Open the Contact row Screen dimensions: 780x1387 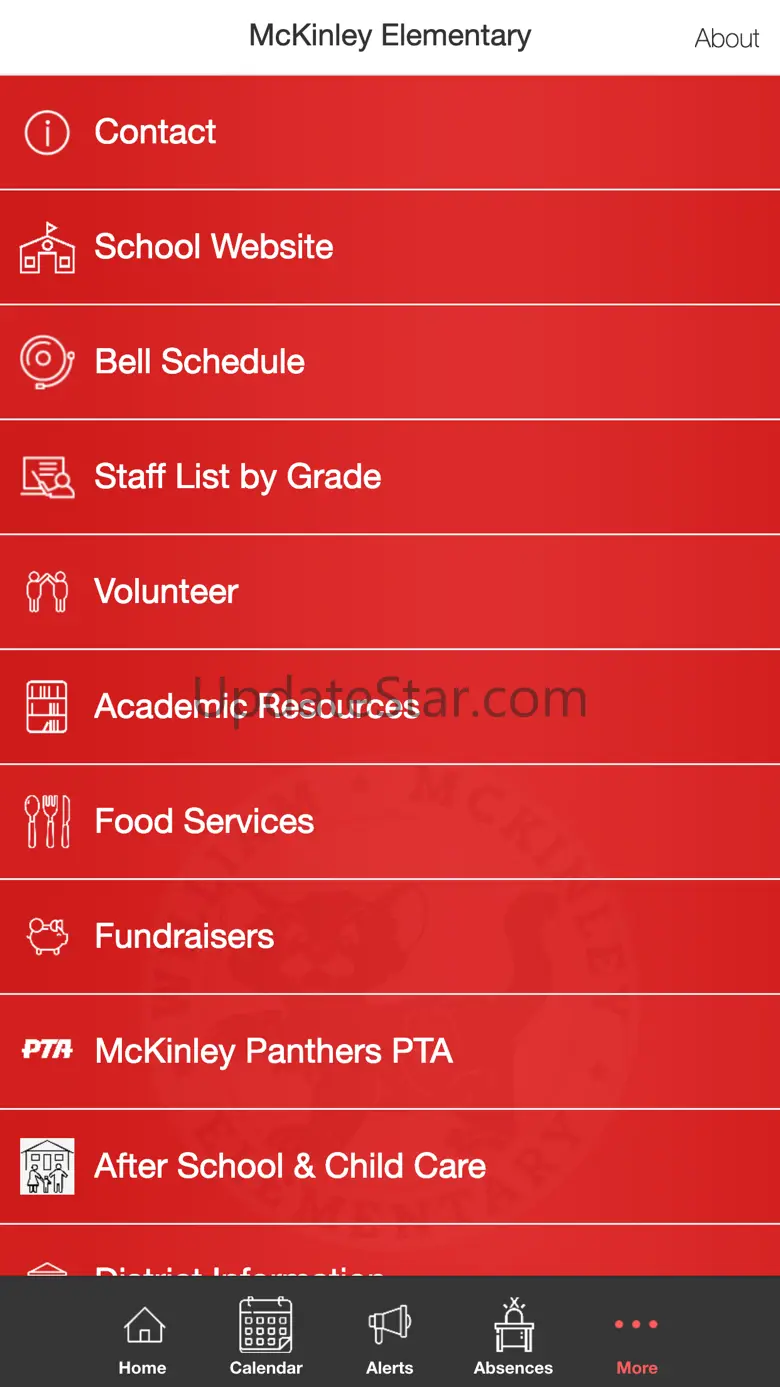pyautogui.click(x=390, y=132)
